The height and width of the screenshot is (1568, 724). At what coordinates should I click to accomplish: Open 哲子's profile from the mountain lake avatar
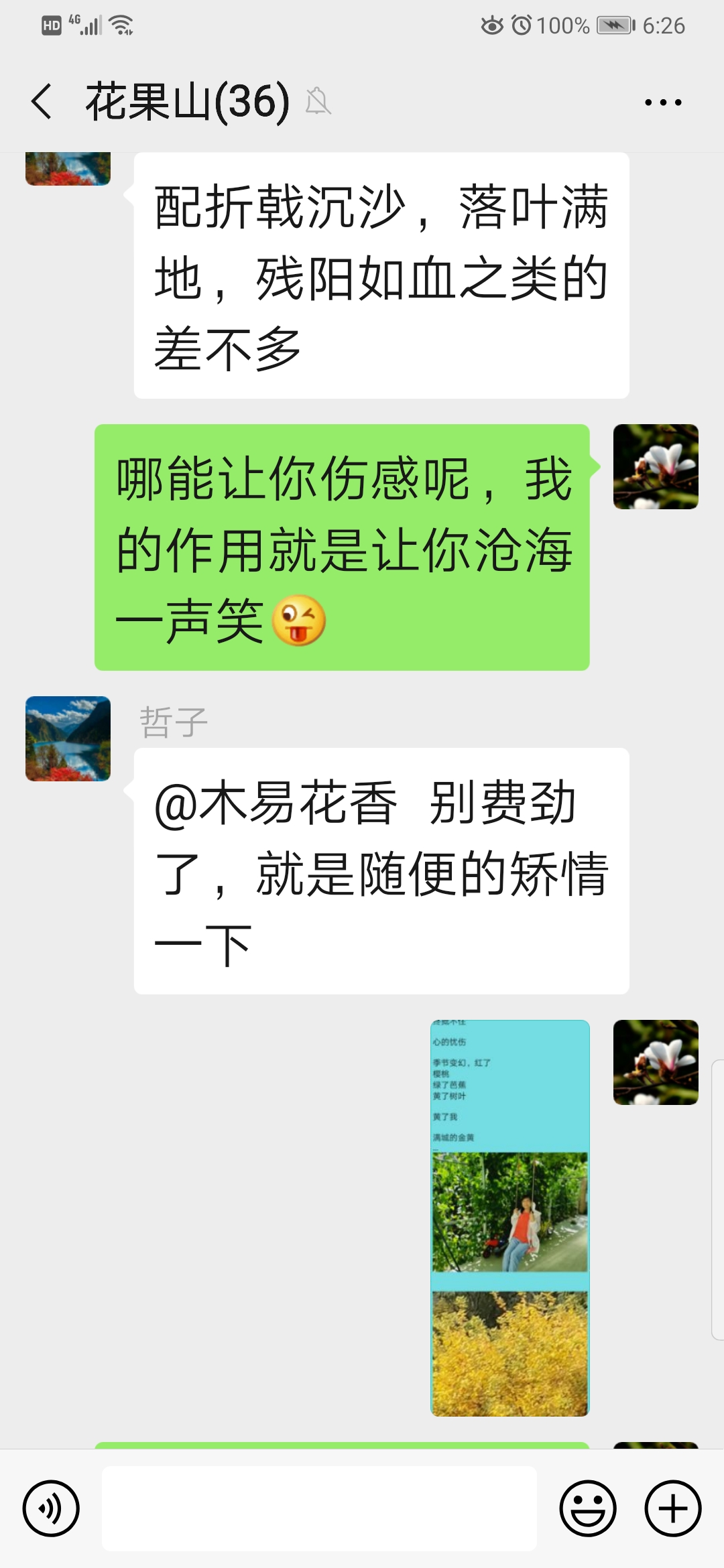point(68,738)
